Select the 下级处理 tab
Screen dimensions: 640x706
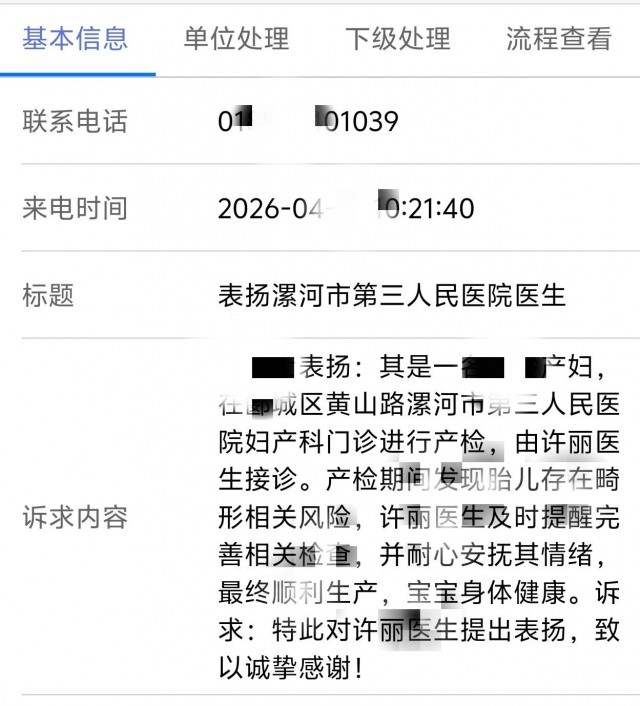coord(397,38)
